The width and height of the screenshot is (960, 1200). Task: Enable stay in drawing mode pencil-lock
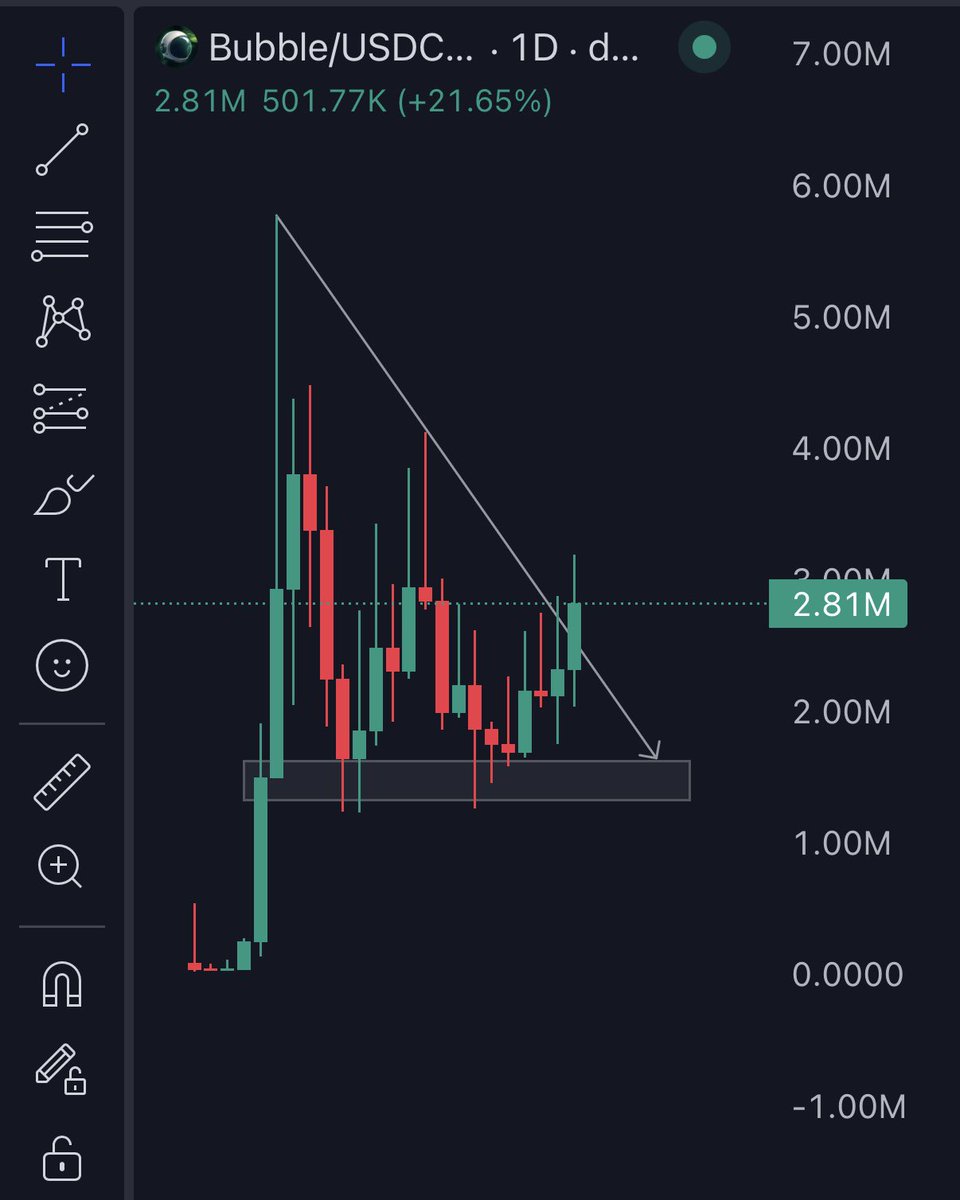[x=62, y=1070]
